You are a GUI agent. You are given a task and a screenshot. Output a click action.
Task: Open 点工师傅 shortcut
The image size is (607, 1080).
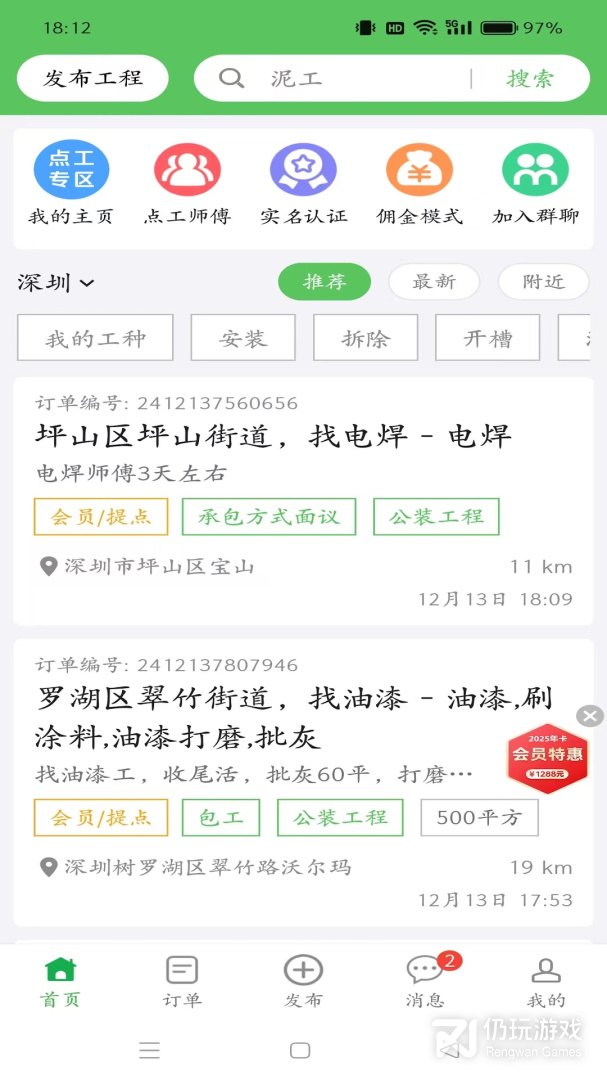point(187,183)
